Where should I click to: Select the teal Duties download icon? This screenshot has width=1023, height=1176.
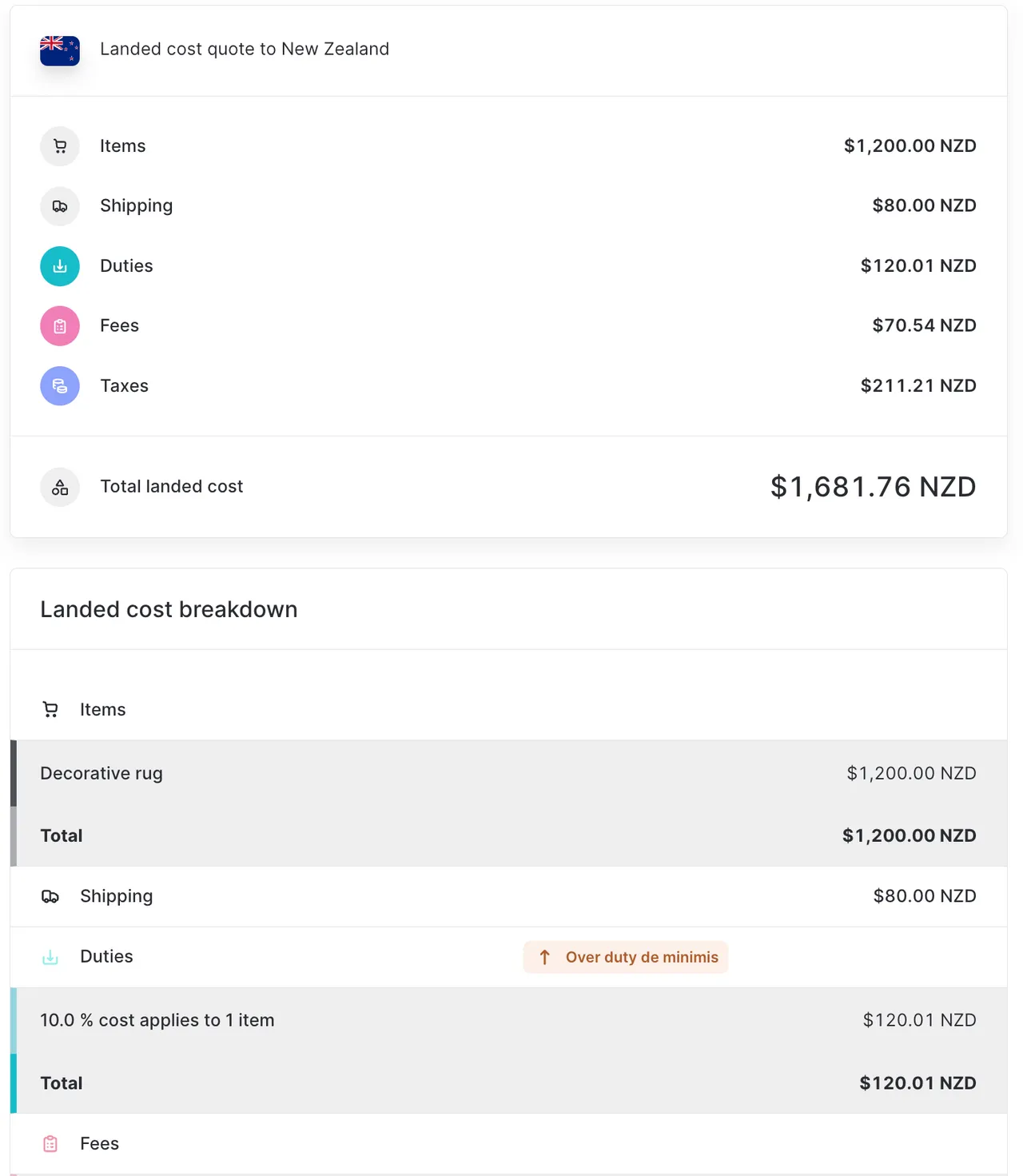(60, 266)
